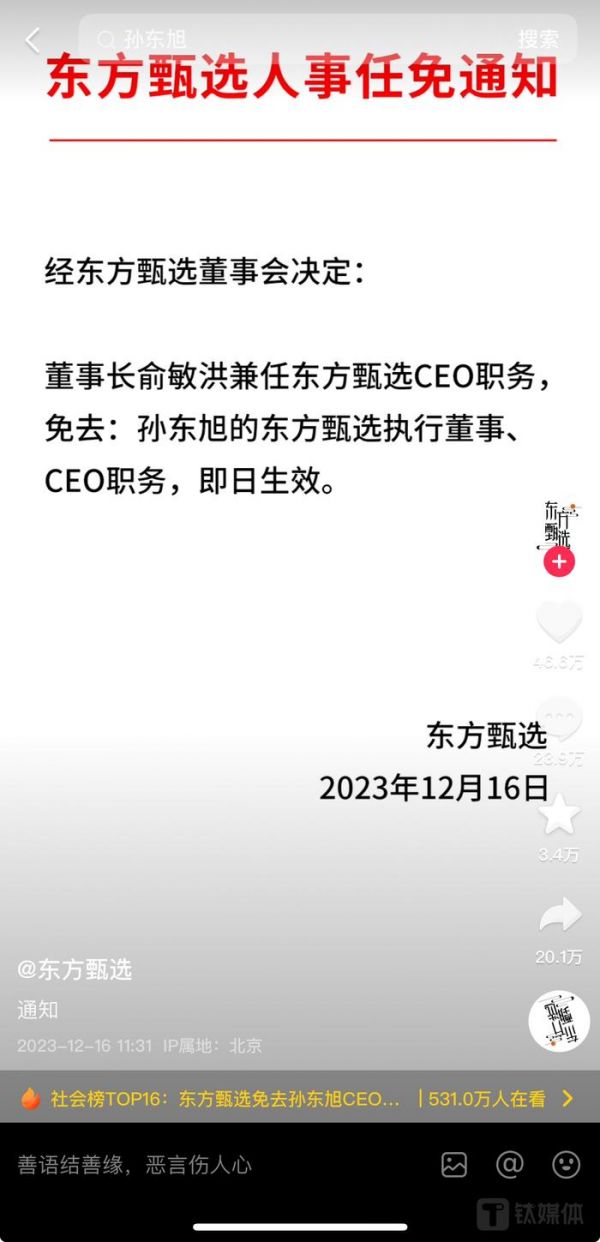Attach an image to the comment
Image resolution: width=600 pixels, height=1242 pixels.
point(454,1164)
